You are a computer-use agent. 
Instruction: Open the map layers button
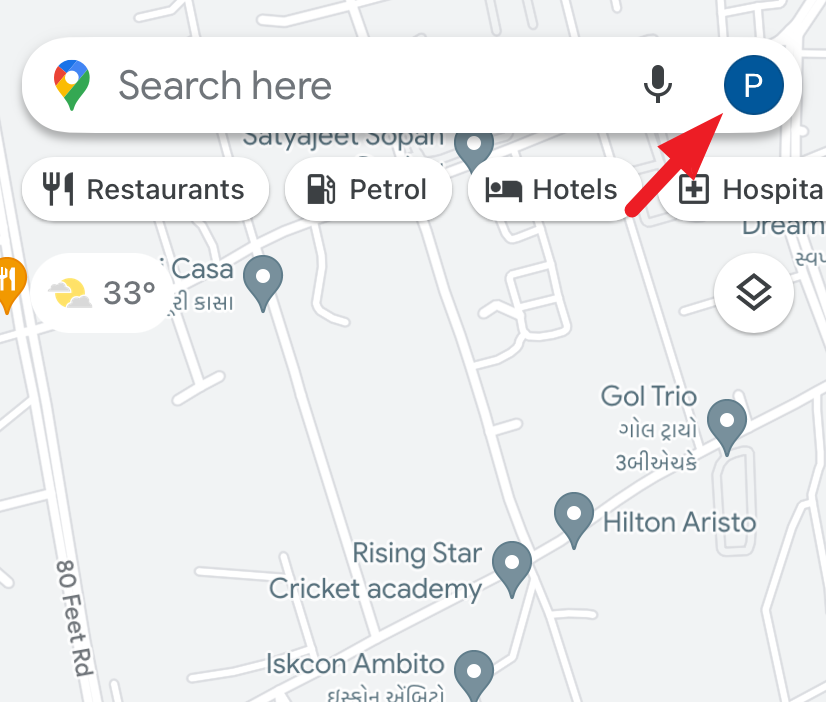(754, 292)
